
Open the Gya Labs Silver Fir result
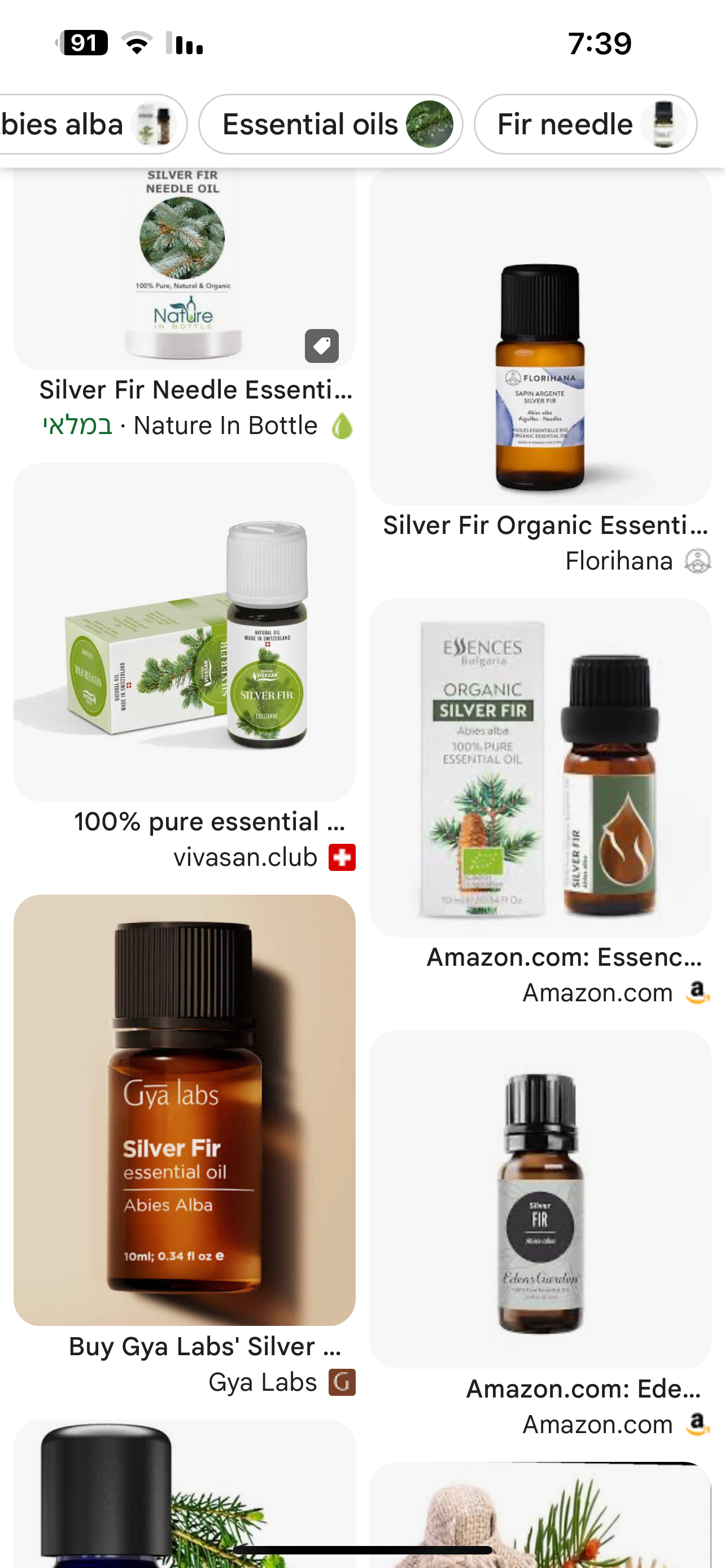184,1109
